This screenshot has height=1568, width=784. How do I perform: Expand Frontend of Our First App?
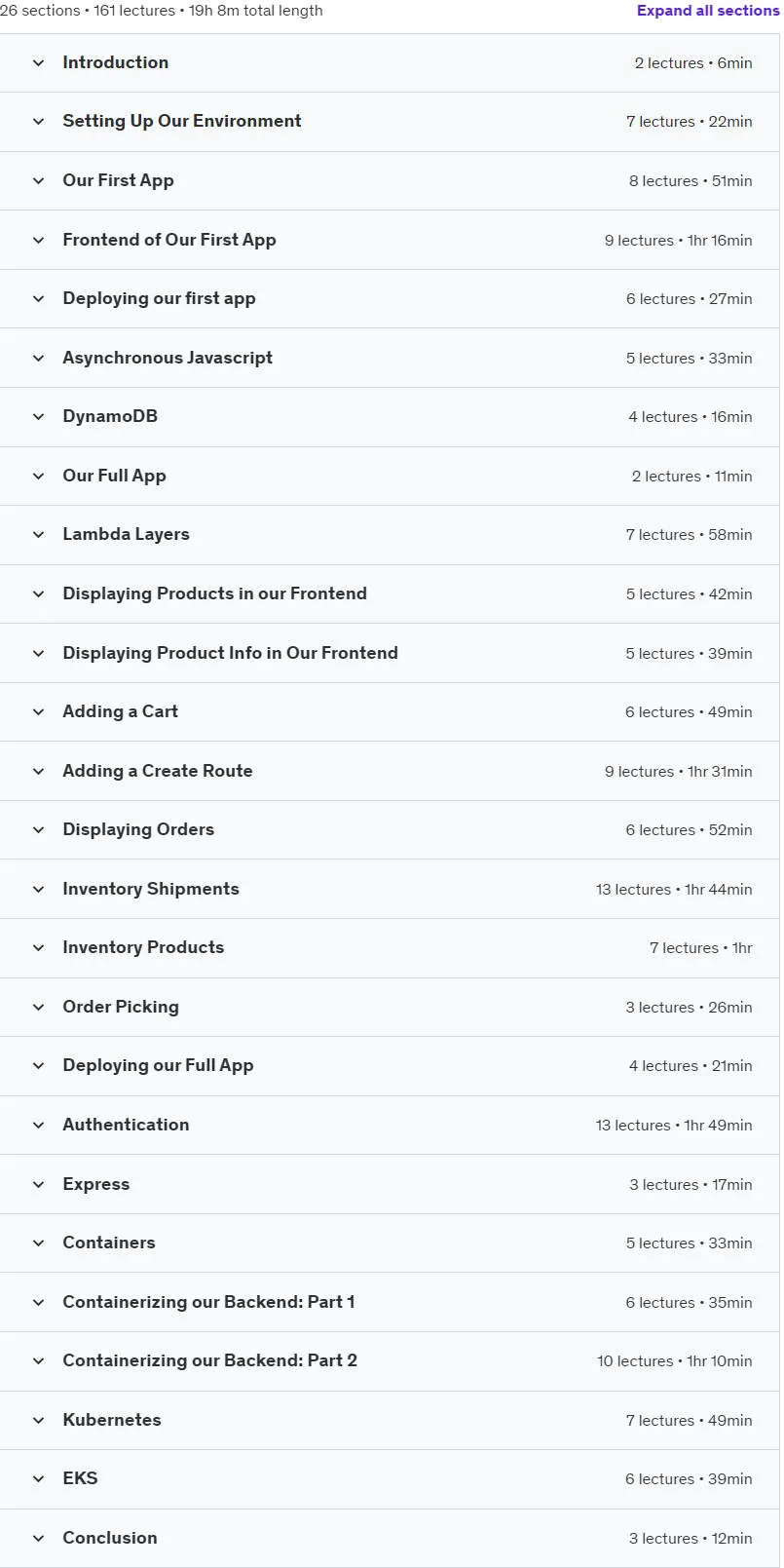(390, 240)
